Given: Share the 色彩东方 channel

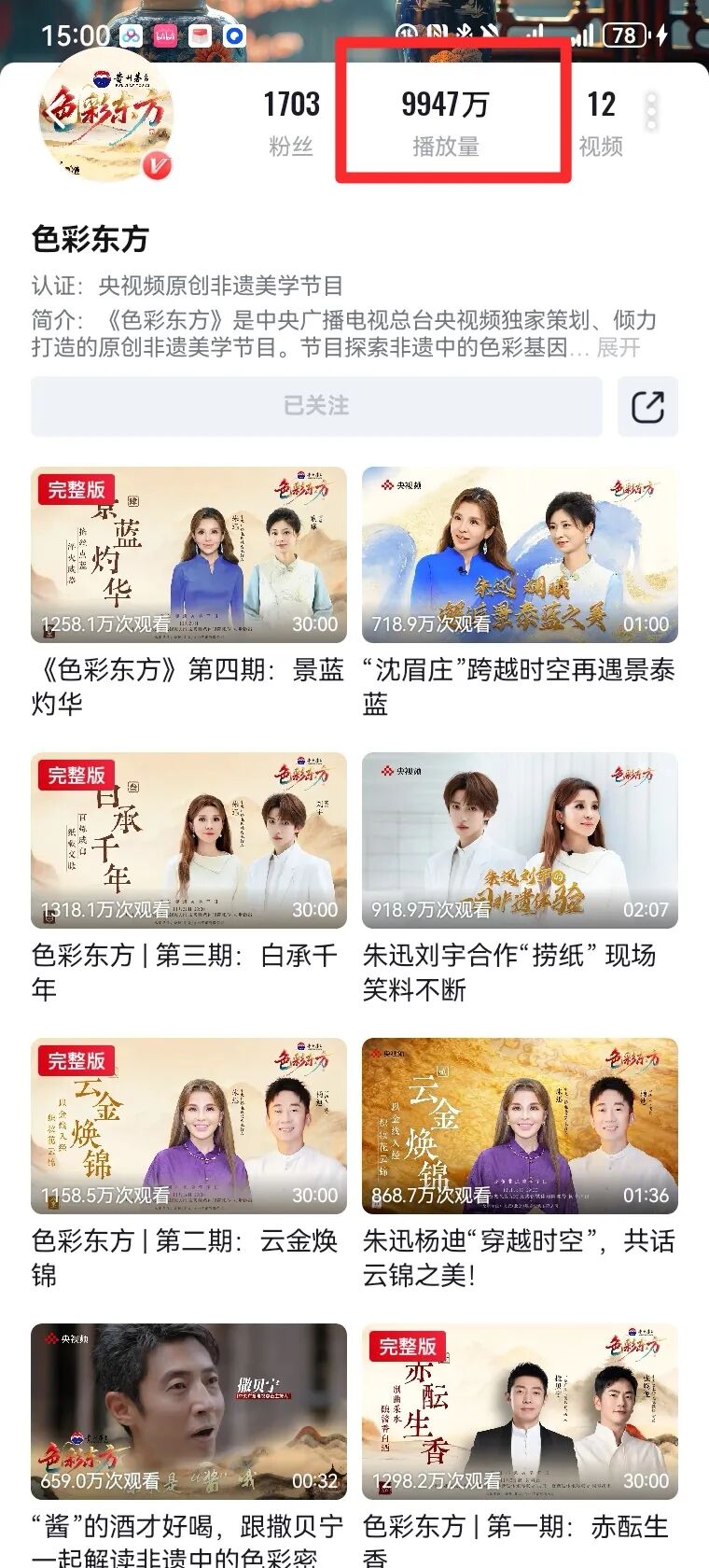Looking at the screenshot, I should (647, 406).
